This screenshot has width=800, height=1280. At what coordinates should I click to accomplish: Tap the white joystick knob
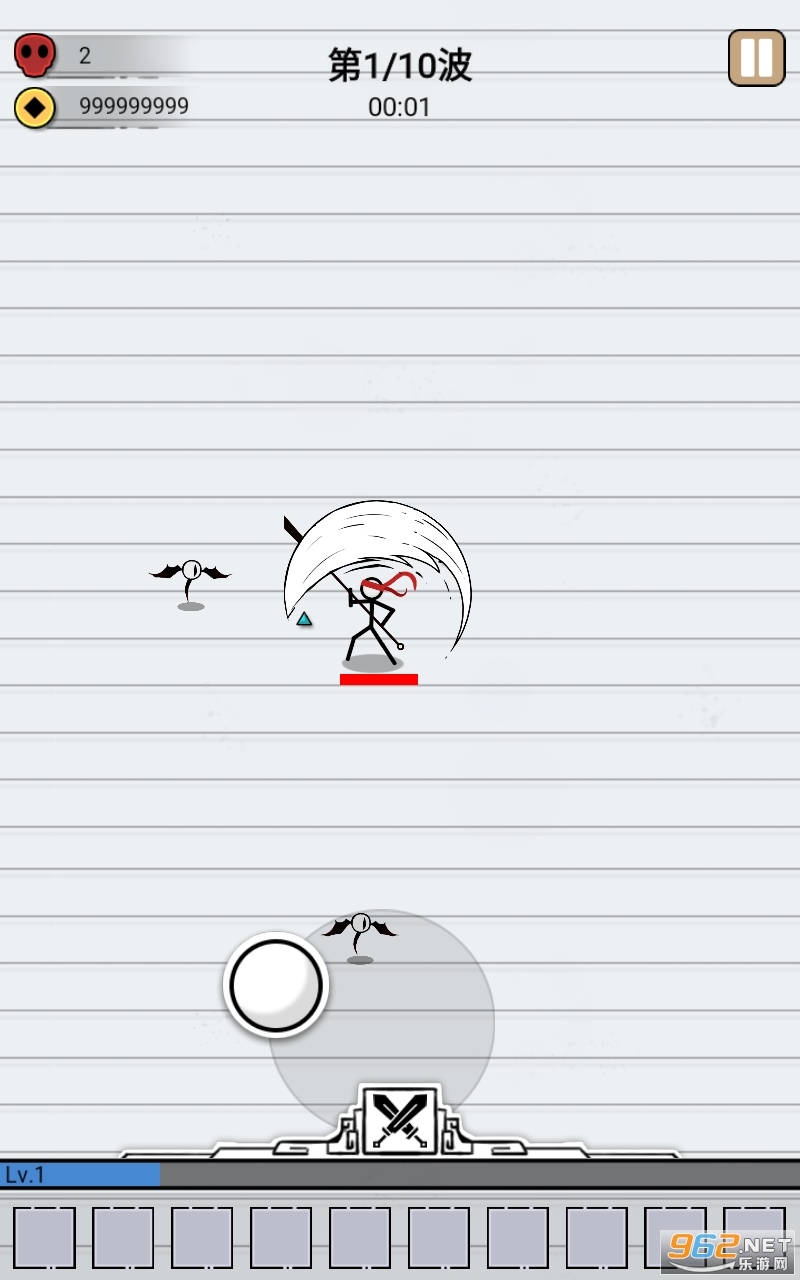[x=276, y=985]
